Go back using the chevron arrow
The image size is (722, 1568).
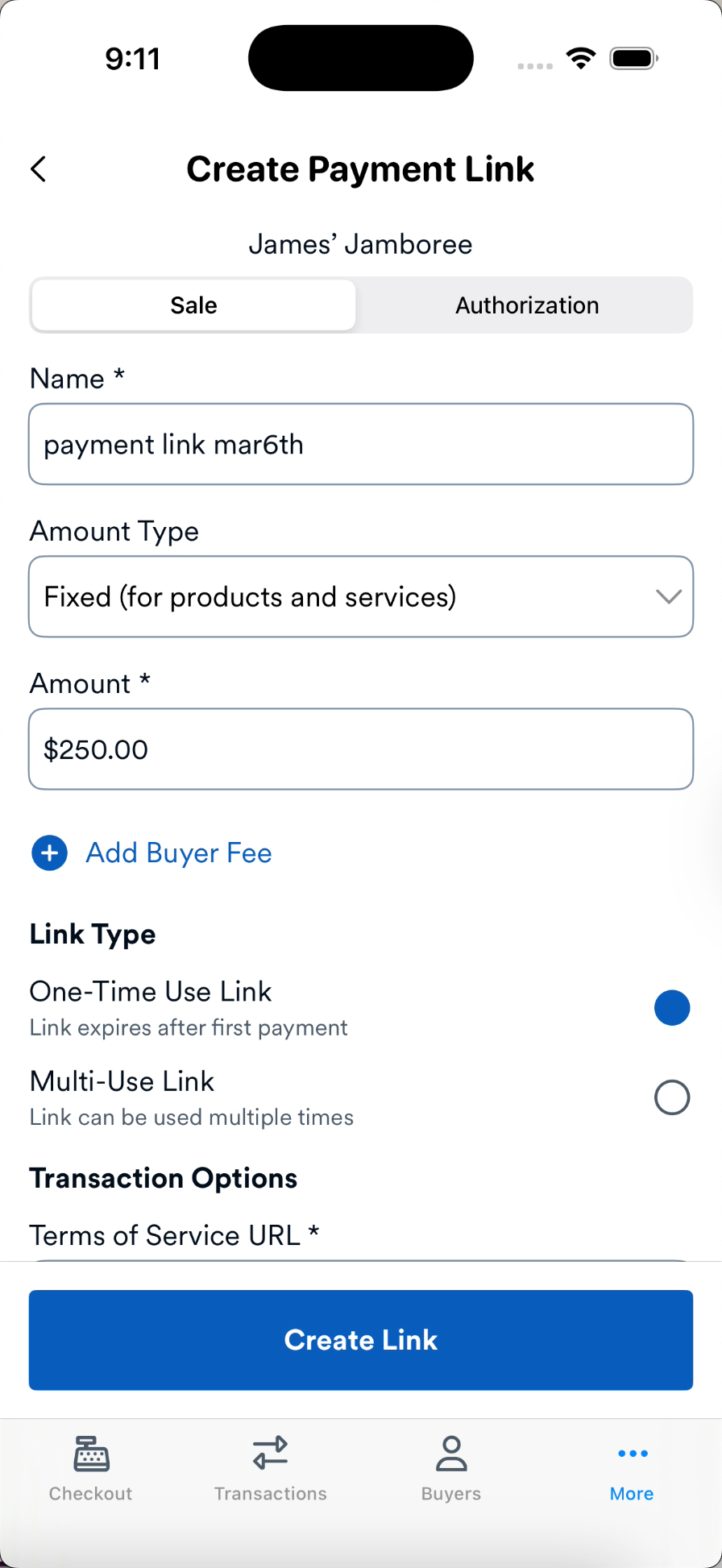(x=38, y=169)
